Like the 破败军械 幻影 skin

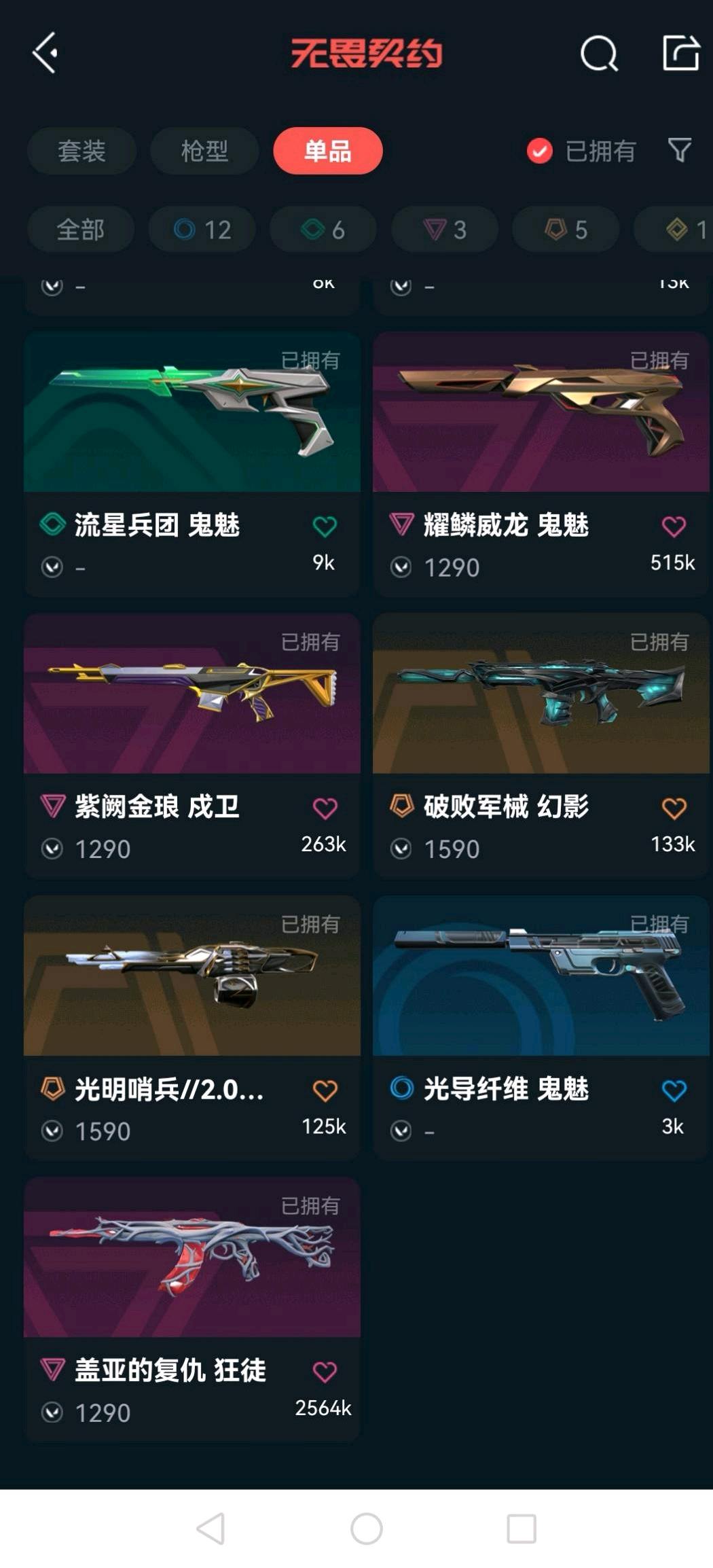pyautogui.click(x=674, y=808)
